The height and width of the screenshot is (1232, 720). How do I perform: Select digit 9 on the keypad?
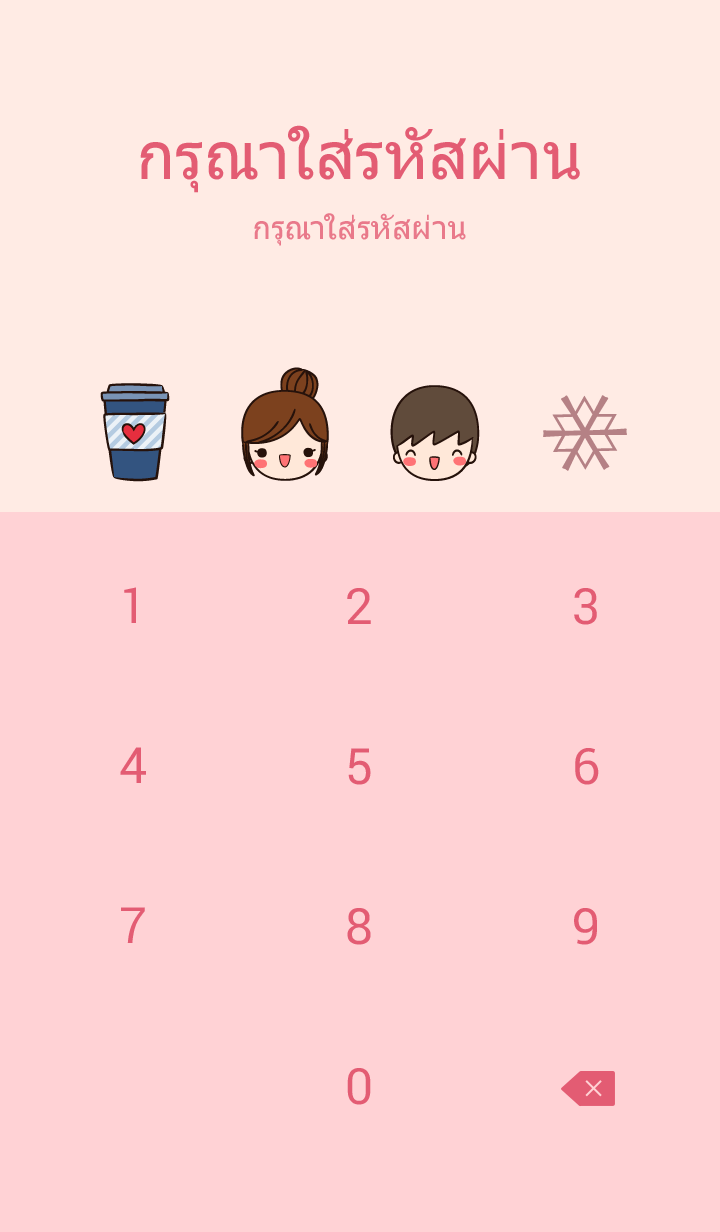tap(585, 927)
